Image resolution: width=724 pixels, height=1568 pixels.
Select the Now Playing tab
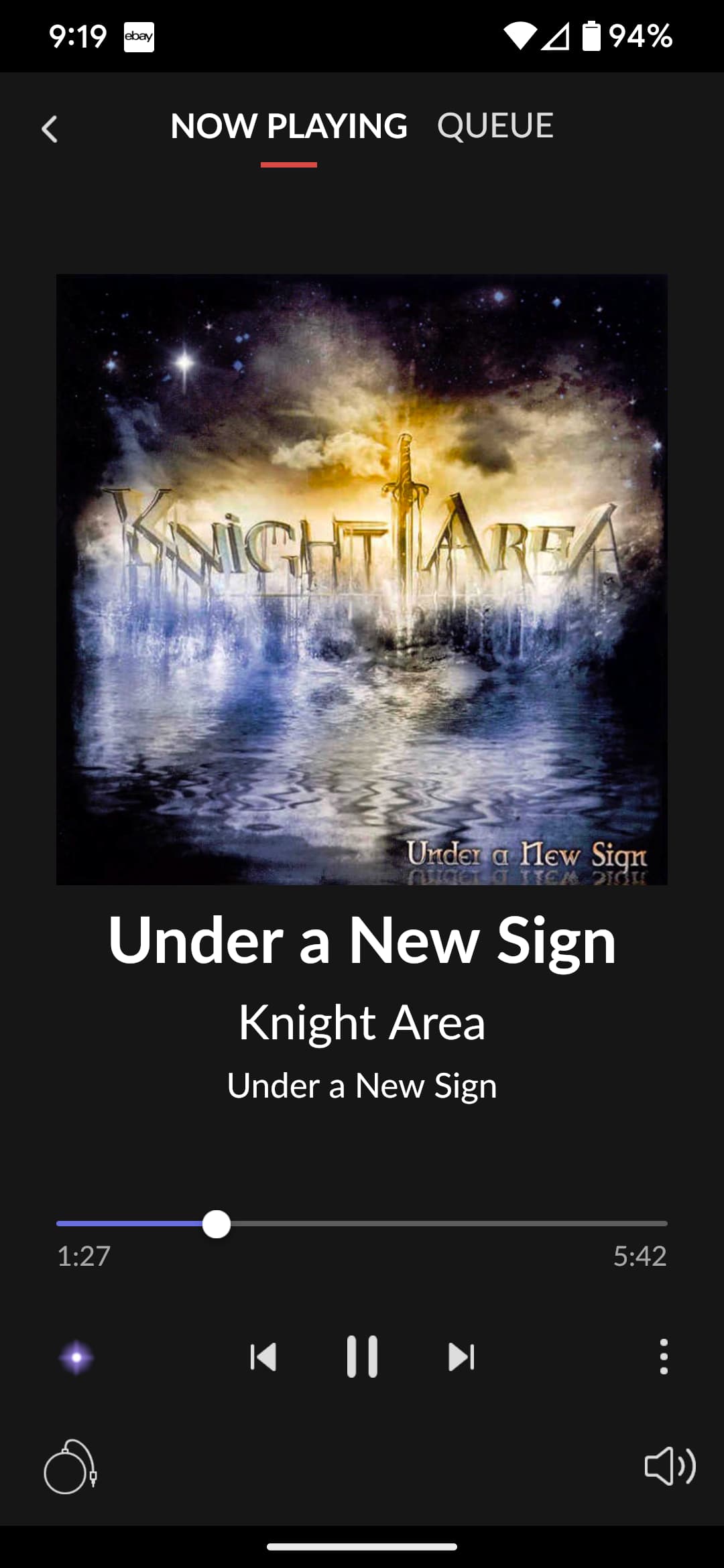(288, 126)
